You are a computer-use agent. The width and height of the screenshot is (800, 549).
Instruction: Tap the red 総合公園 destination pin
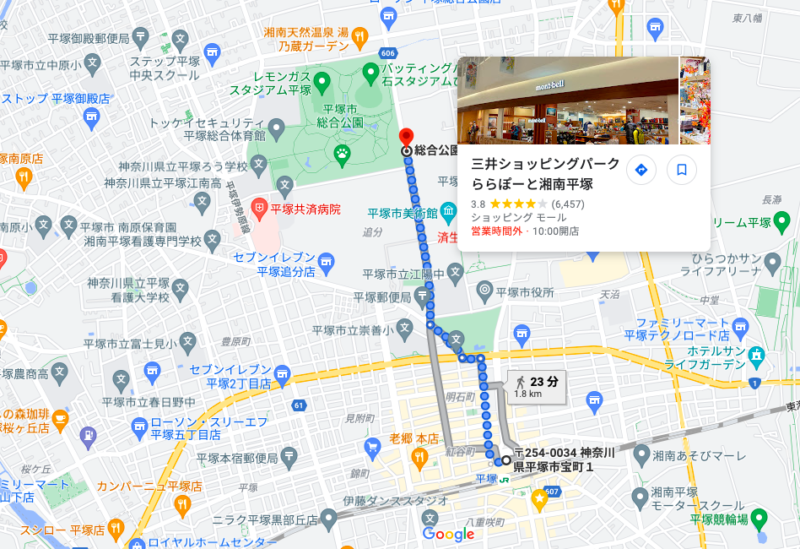405,137
